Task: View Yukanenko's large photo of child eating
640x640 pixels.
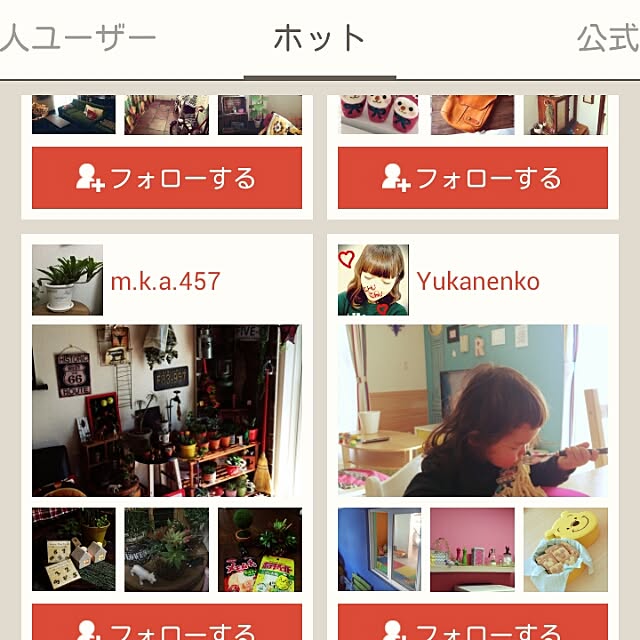Action: [x=472, y=410]
